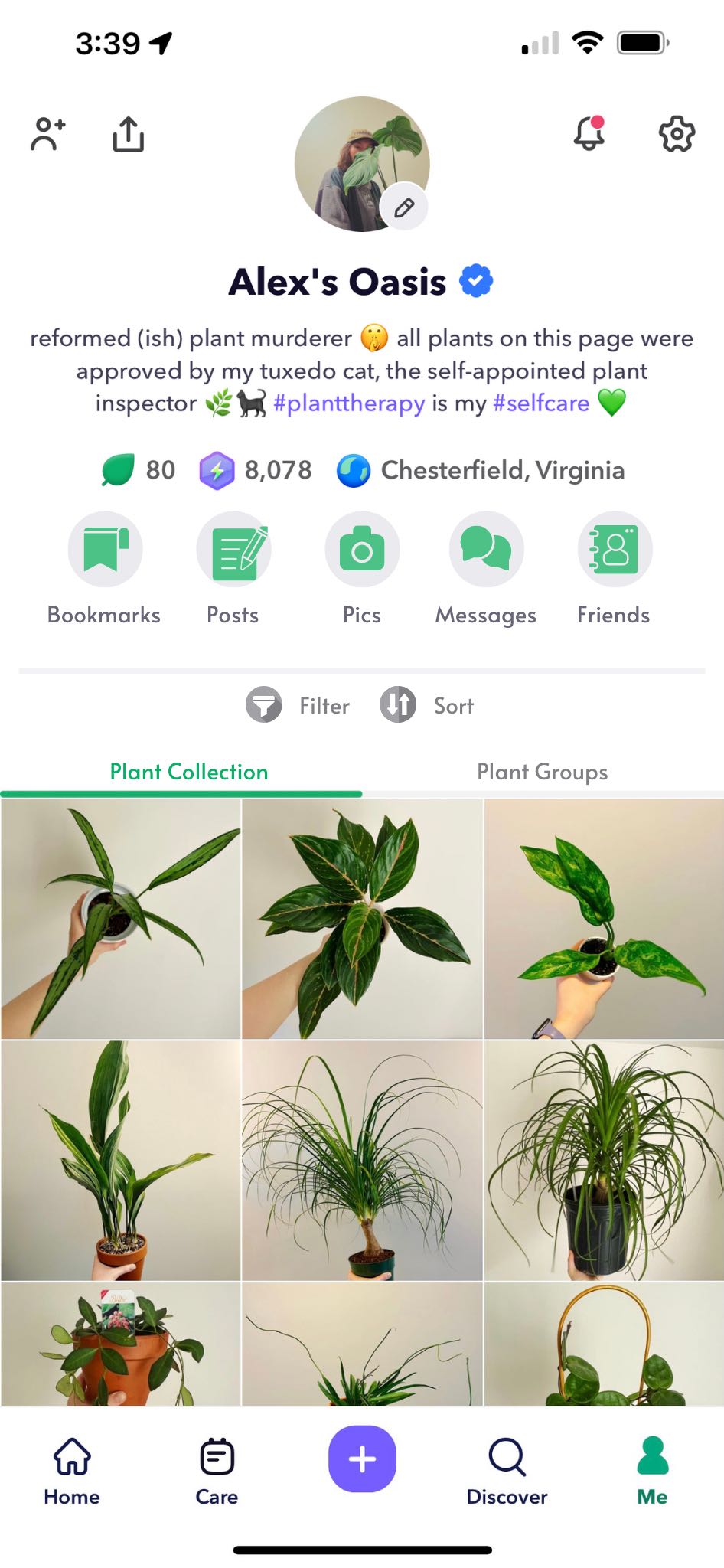The width and height of the screenshot is (724, 1568).
Task: Sort the plant collection
Action: (427, 705)
